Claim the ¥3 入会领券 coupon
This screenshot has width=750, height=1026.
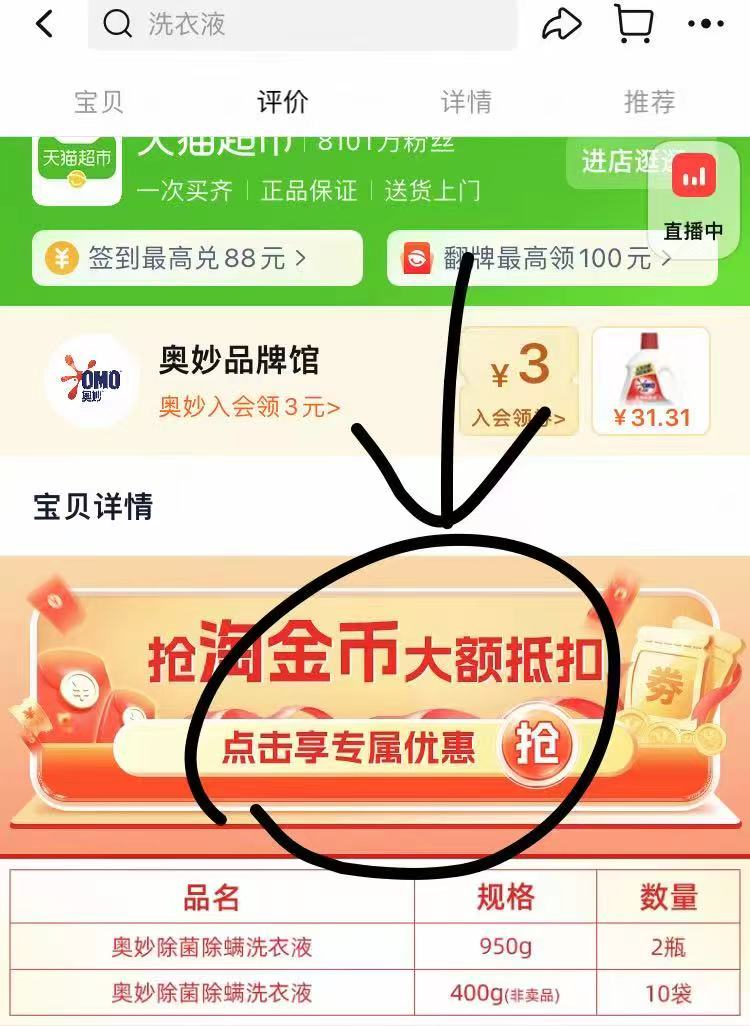519,382
